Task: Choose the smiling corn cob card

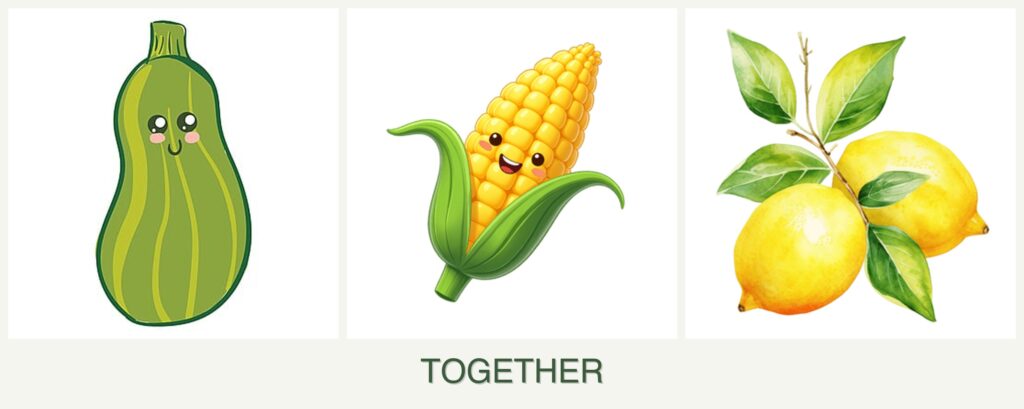Action: pos(511,174)
